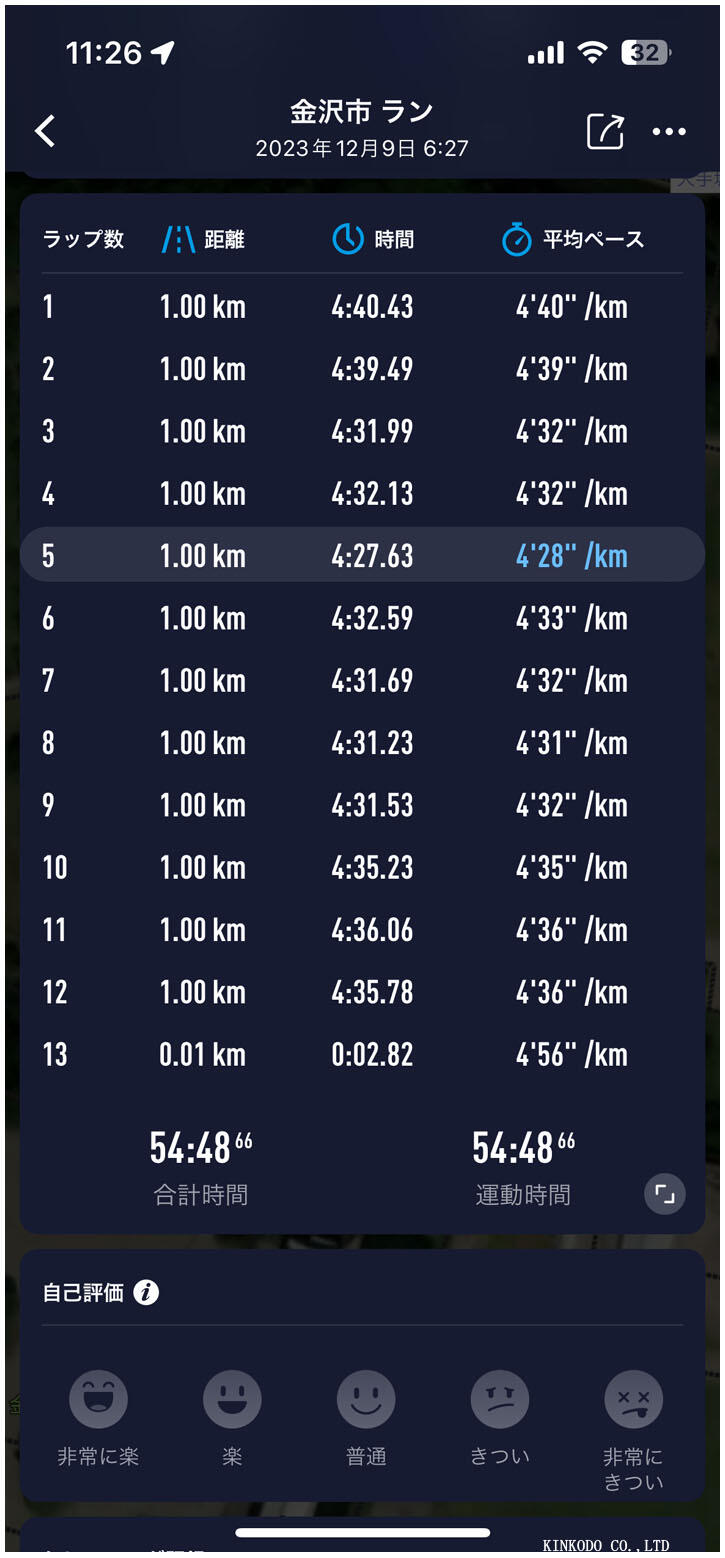725x1558 pixels.
Task: Share this Kanazawa run activity
Action: [x=605, y=131]
